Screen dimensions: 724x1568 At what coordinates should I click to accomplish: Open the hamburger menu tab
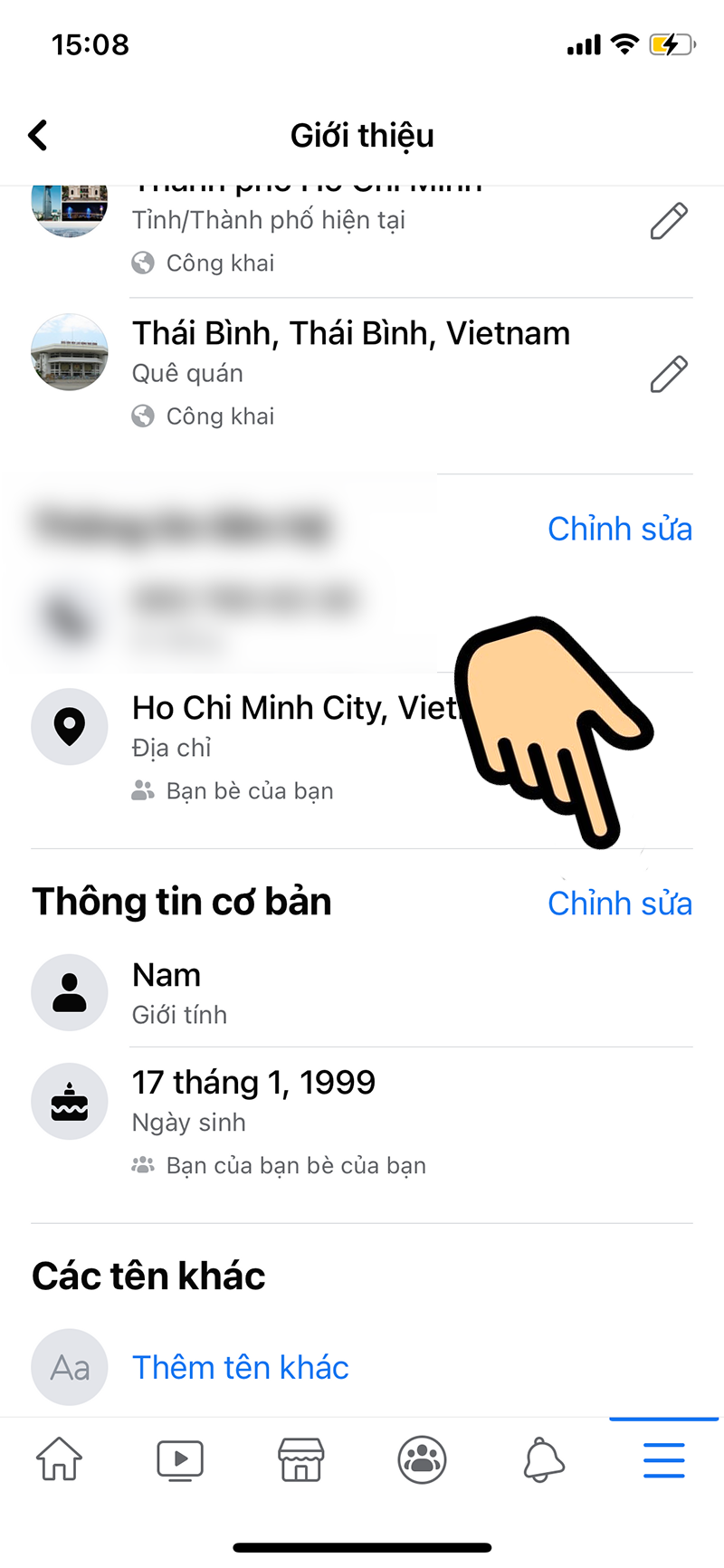pyautogui.click(x=663, y=1459)
